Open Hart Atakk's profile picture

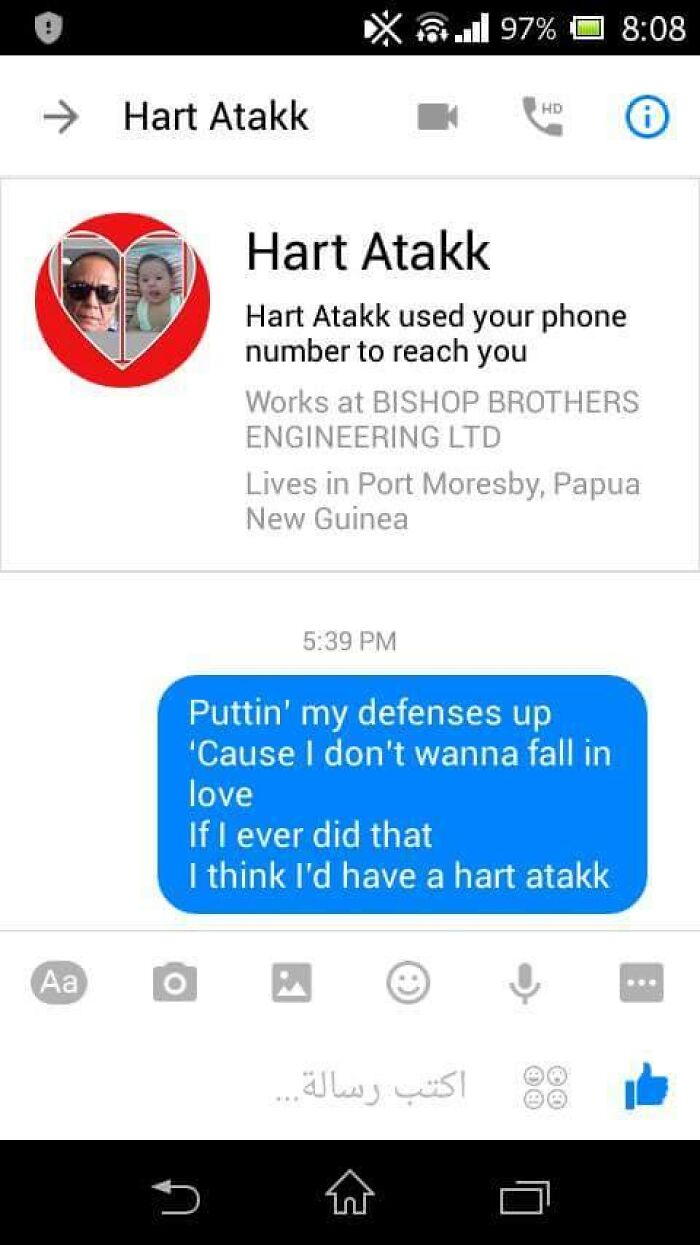pyautogui.click(x=123, y=300)
